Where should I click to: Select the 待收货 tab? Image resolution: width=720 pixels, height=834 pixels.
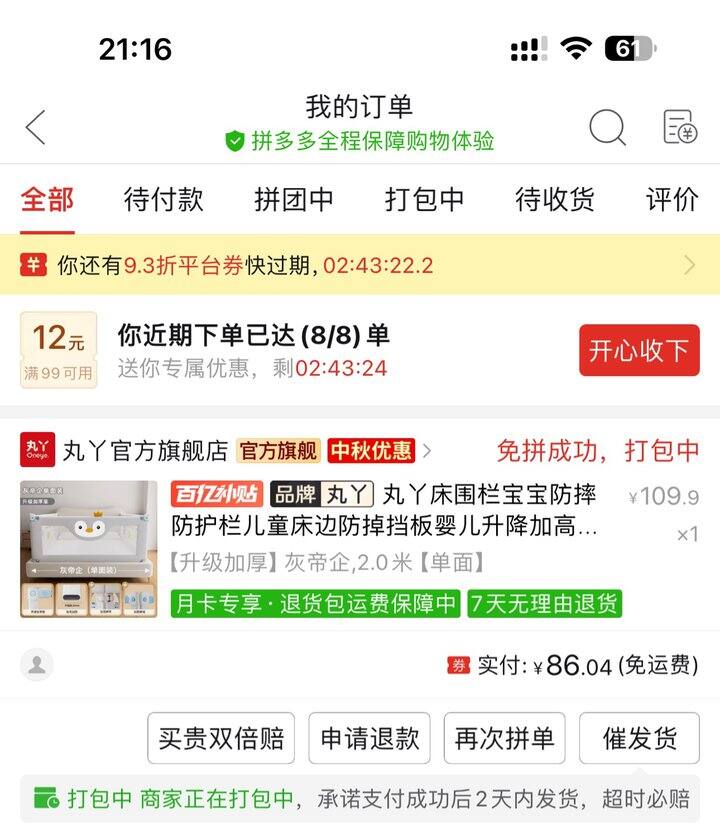click(554, 199)
